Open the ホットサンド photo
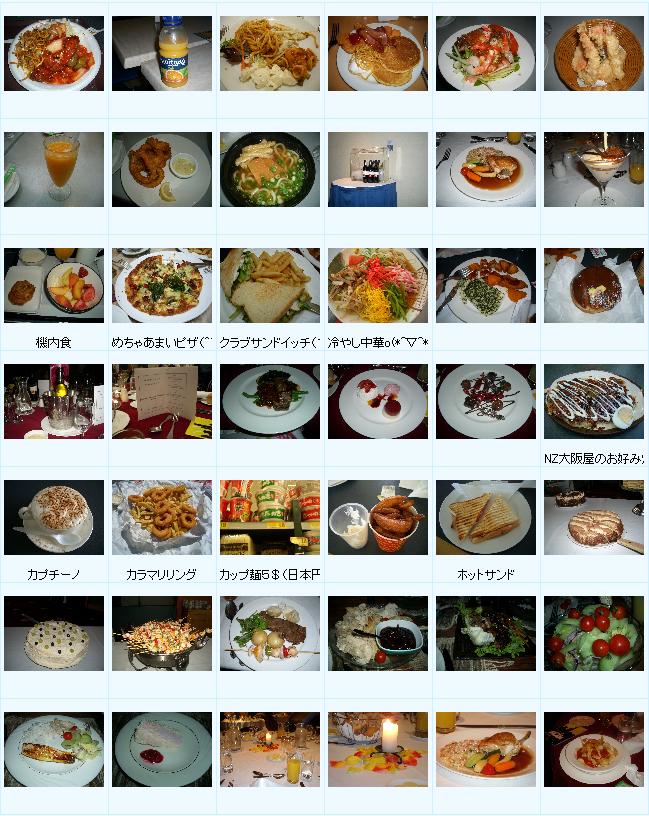649x816 pixels. pos(486,518)
